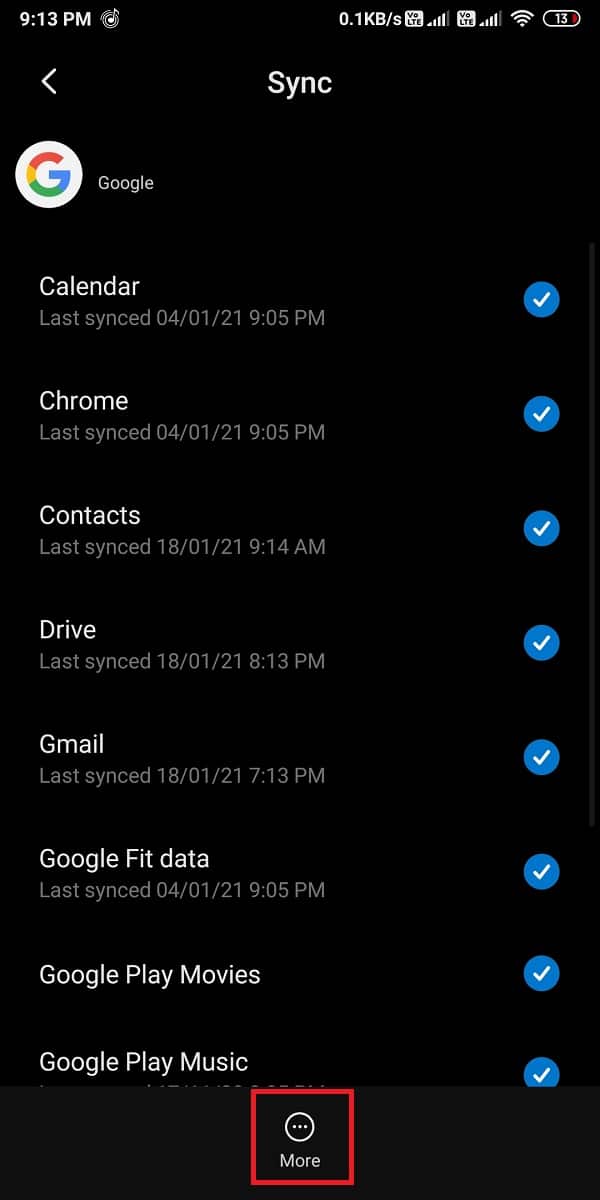Toggle Google Play Movies sync

coord(541,973)
